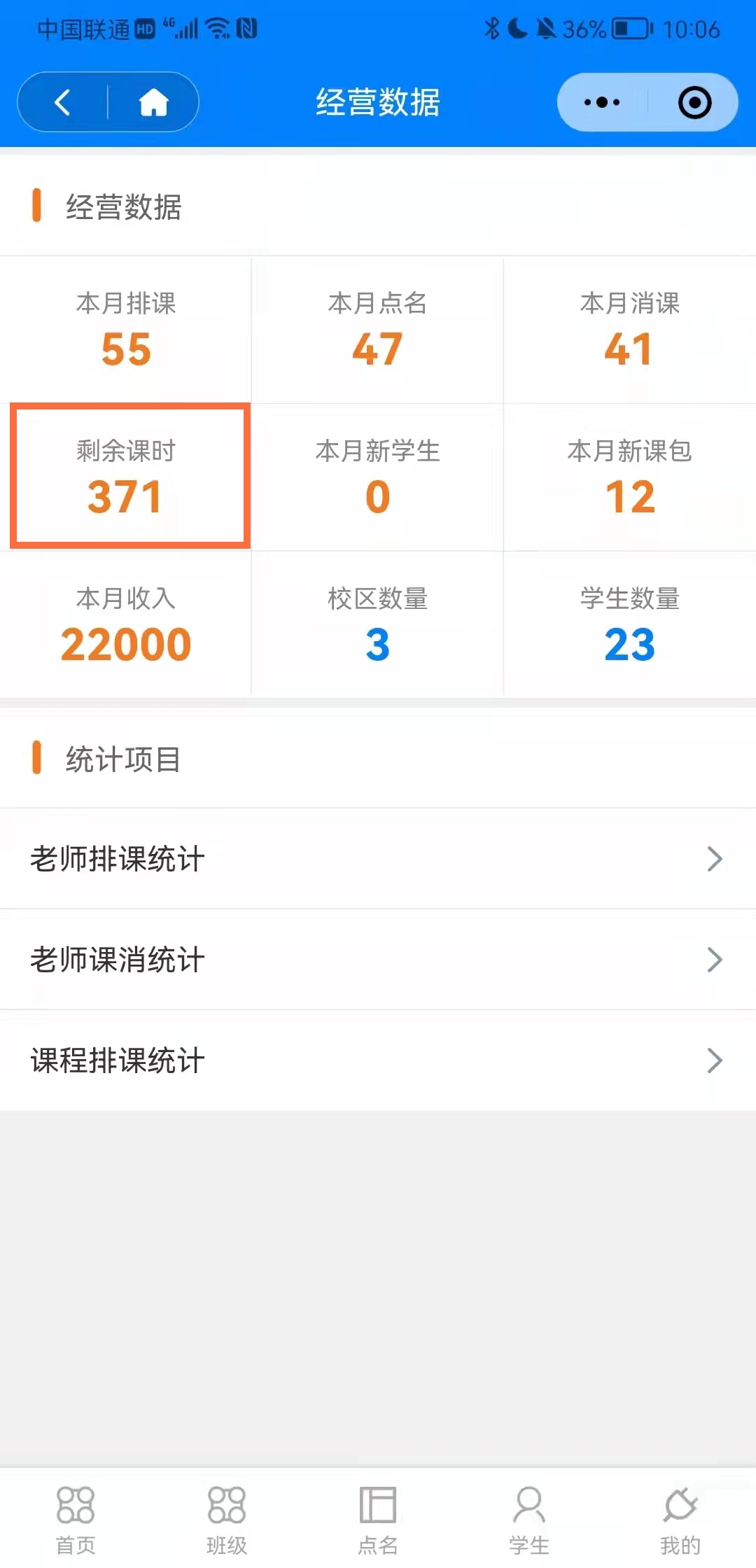This screenshot has width=756, height=1568.
Task: Switch to the 学生 tab
Action: [x=529, y=1520]
